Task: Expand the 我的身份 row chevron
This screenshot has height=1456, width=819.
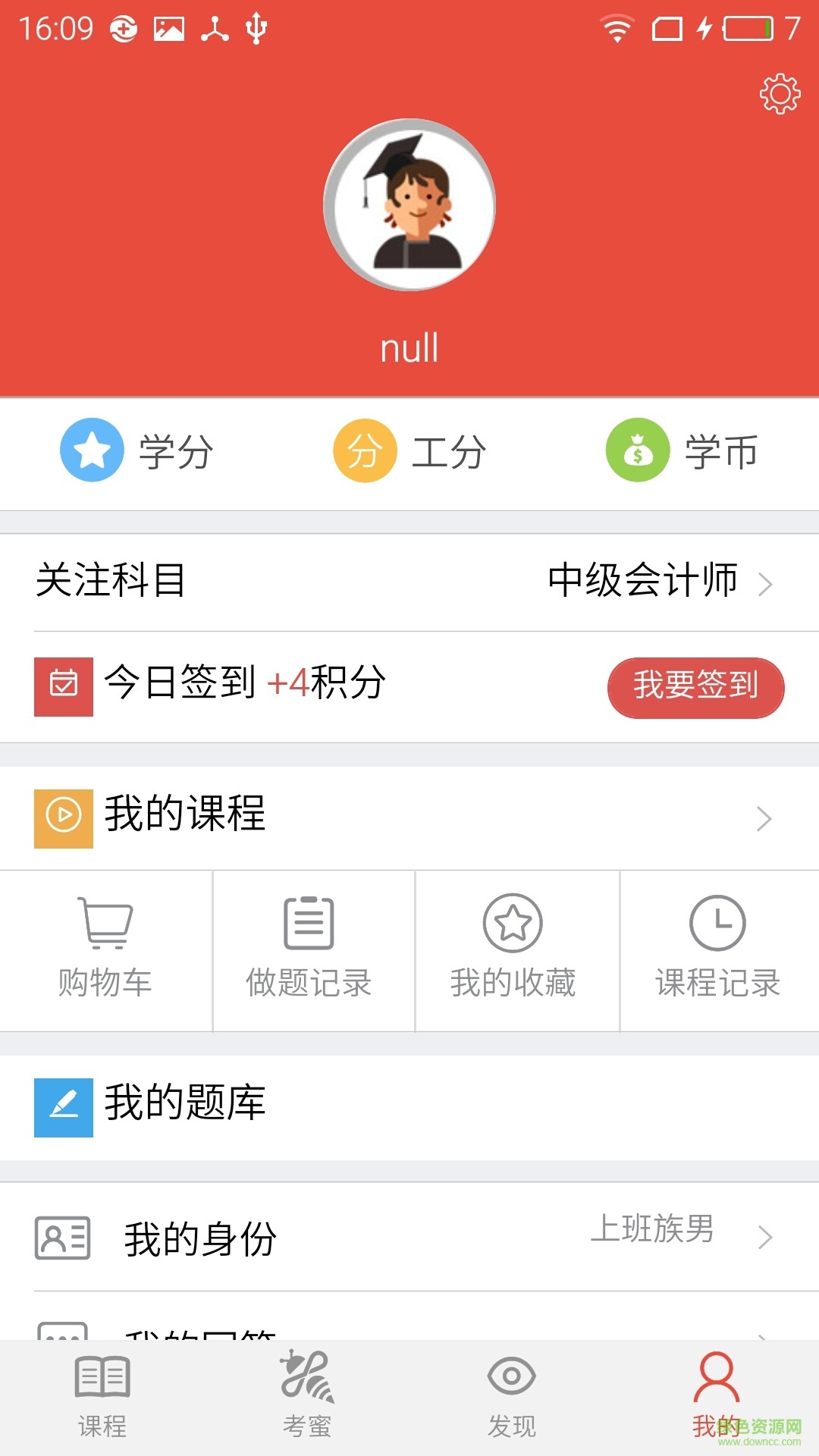Action: tap(768, 1236)
